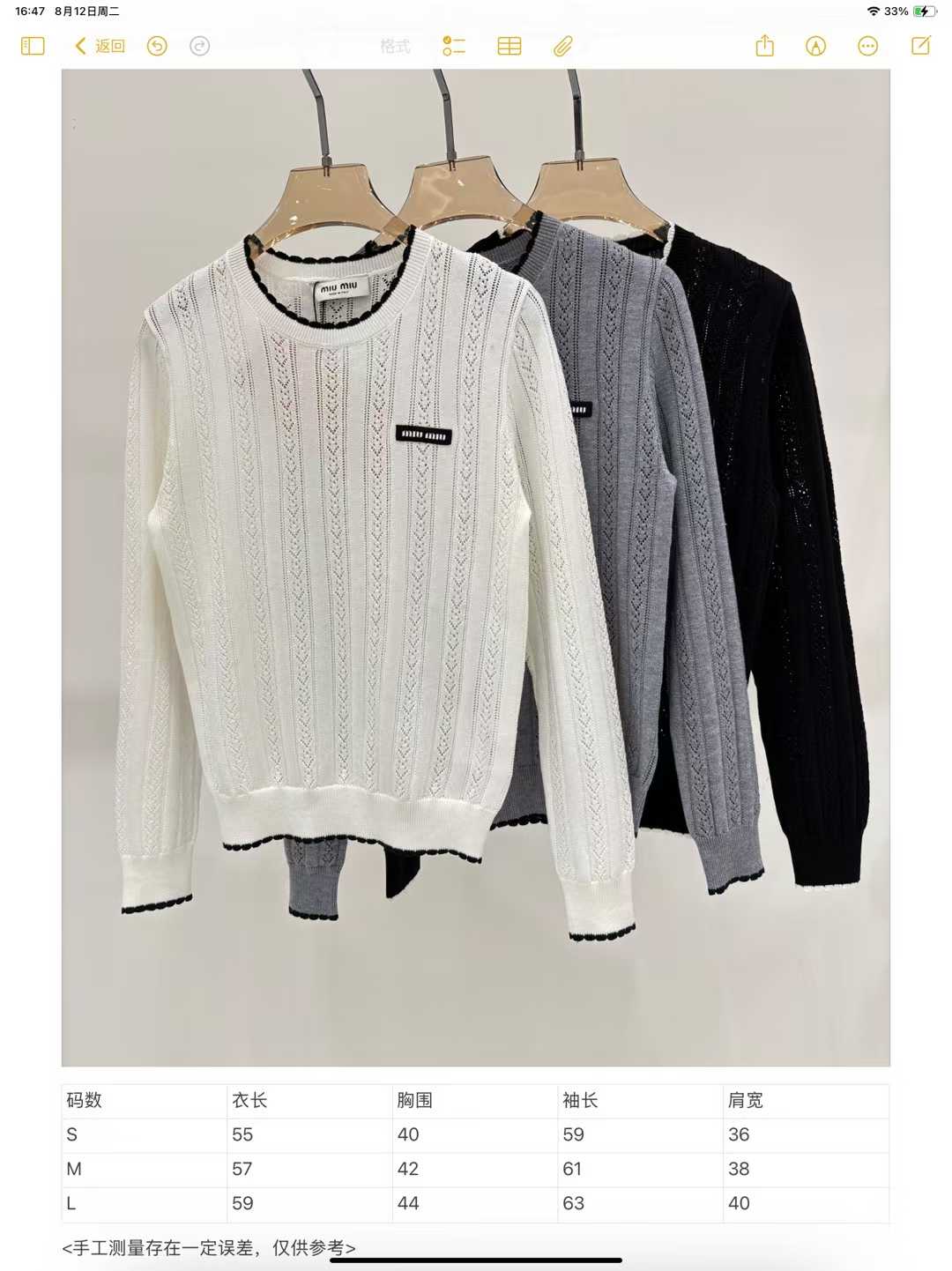Insert a table into the note
The image size is (952, 1271).
tap(509, 46)
